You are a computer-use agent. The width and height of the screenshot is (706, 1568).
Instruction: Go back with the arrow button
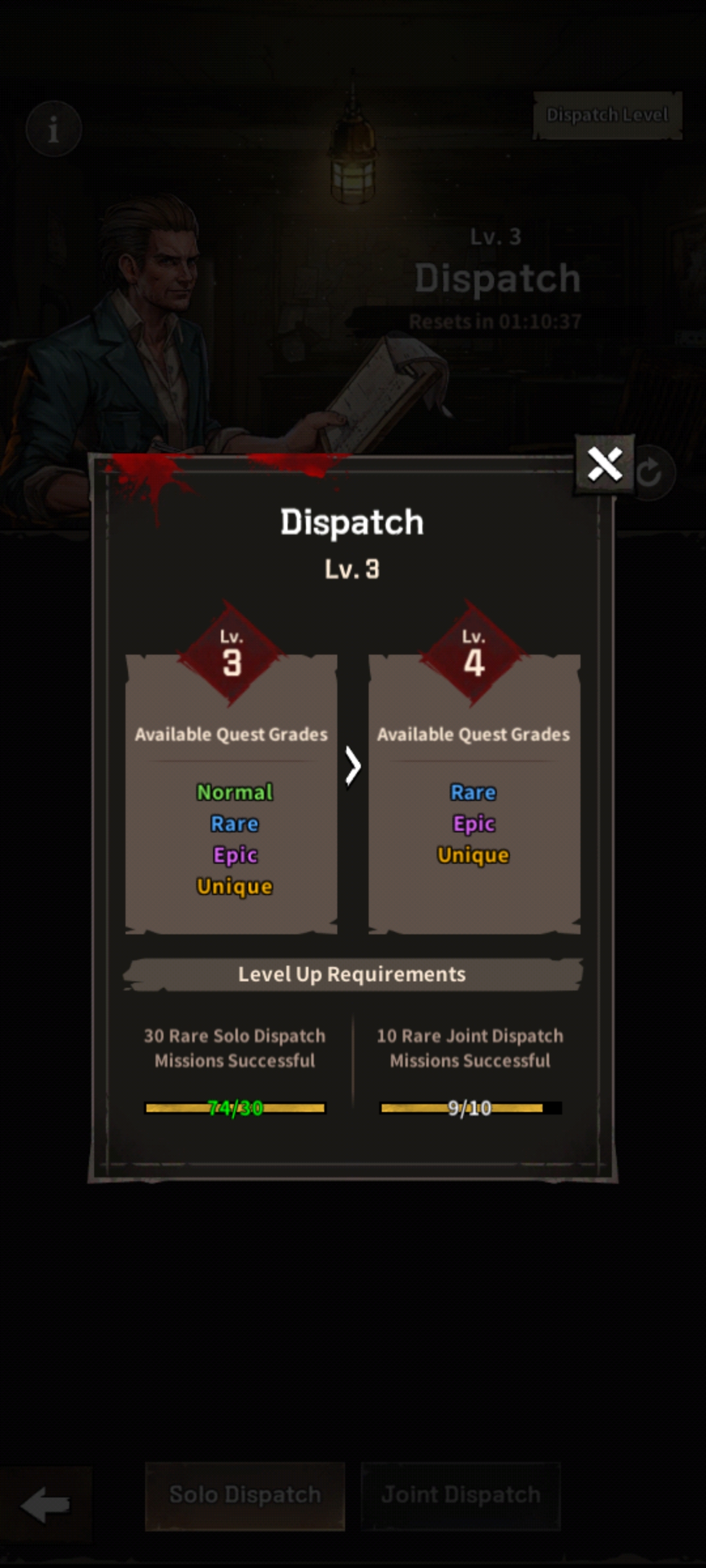click(46, 1504)
